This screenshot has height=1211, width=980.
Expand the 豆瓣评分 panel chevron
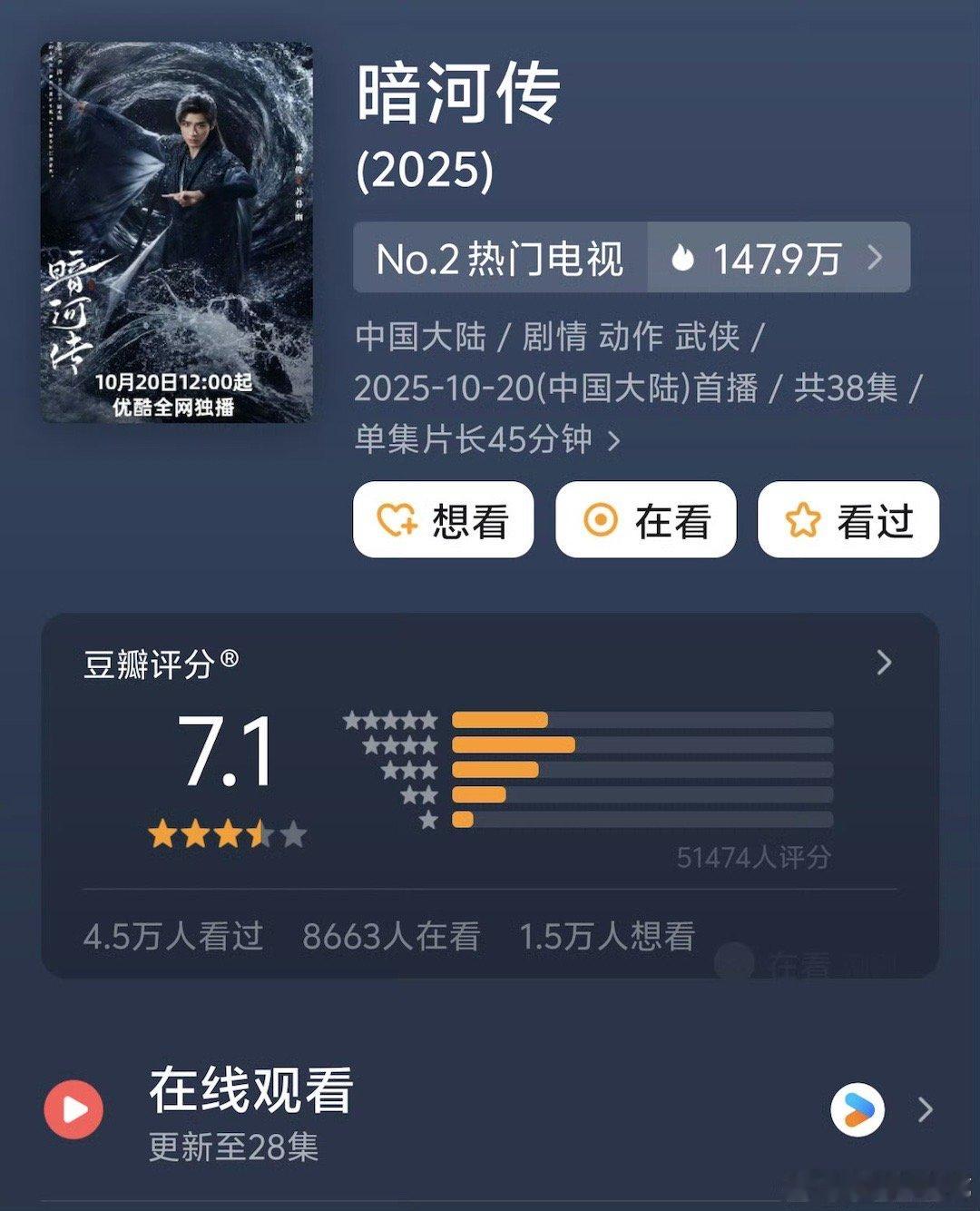click(x=883, y=663)
